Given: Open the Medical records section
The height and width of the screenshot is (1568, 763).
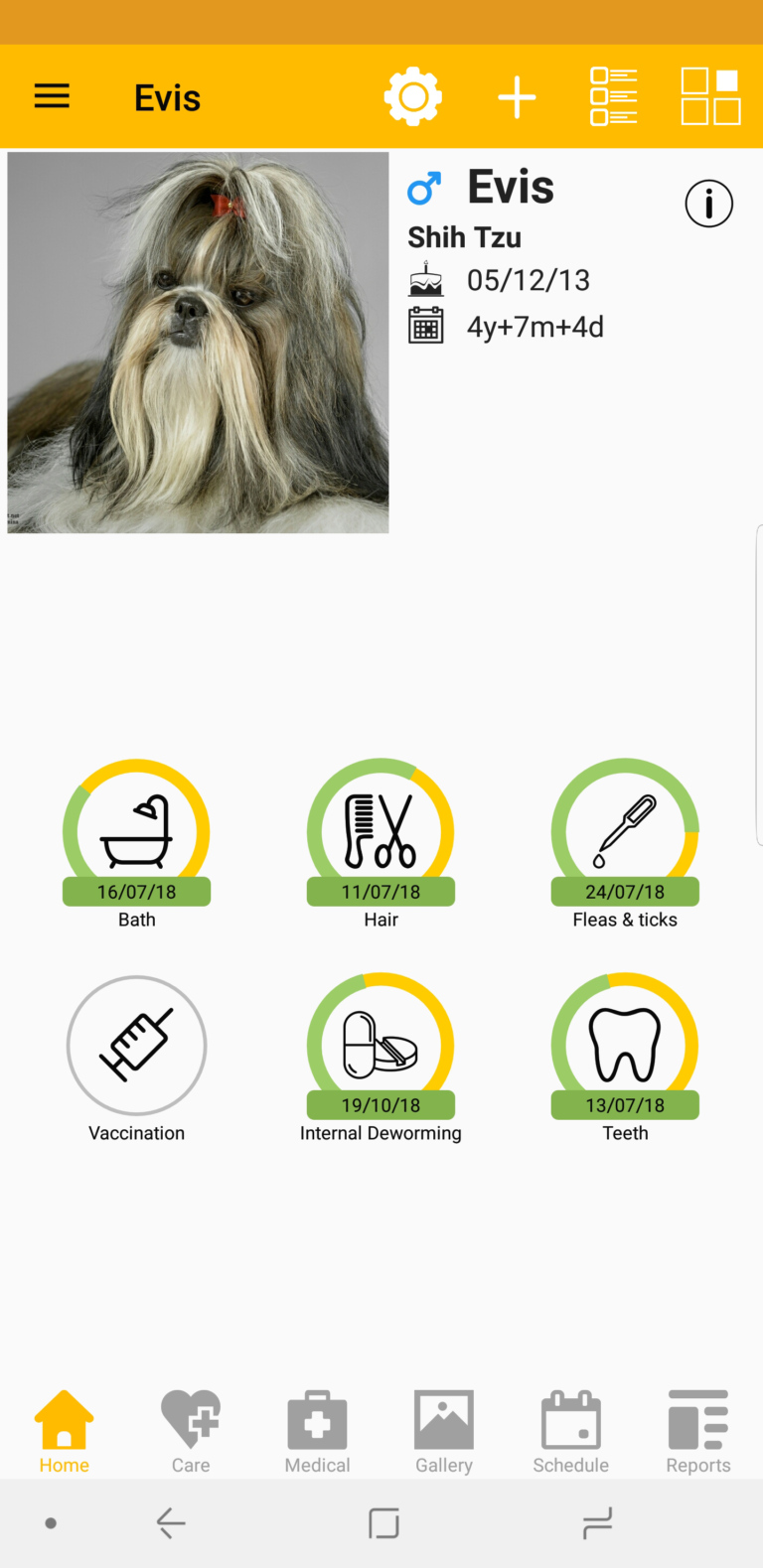Looking at the screenshot, I should tap(317, 1428).
